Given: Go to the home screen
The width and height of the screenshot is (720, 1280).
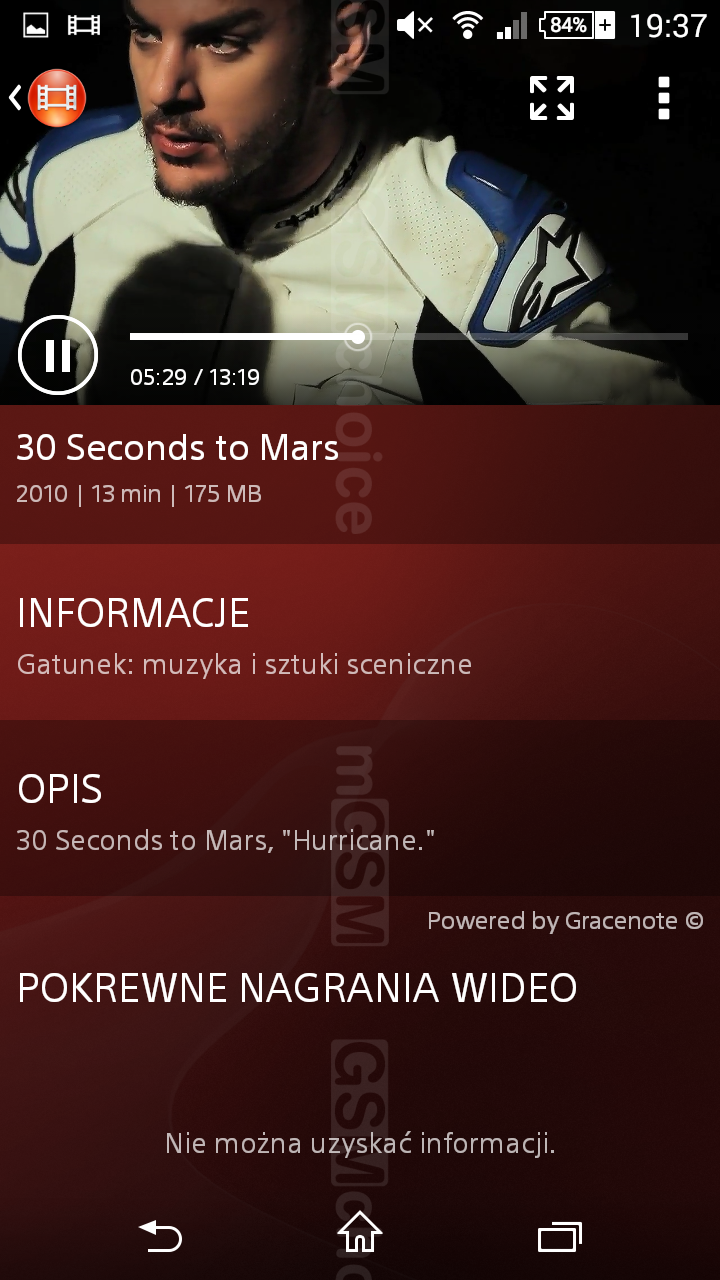Looking at the screenshot, I should pos(360,1233).
